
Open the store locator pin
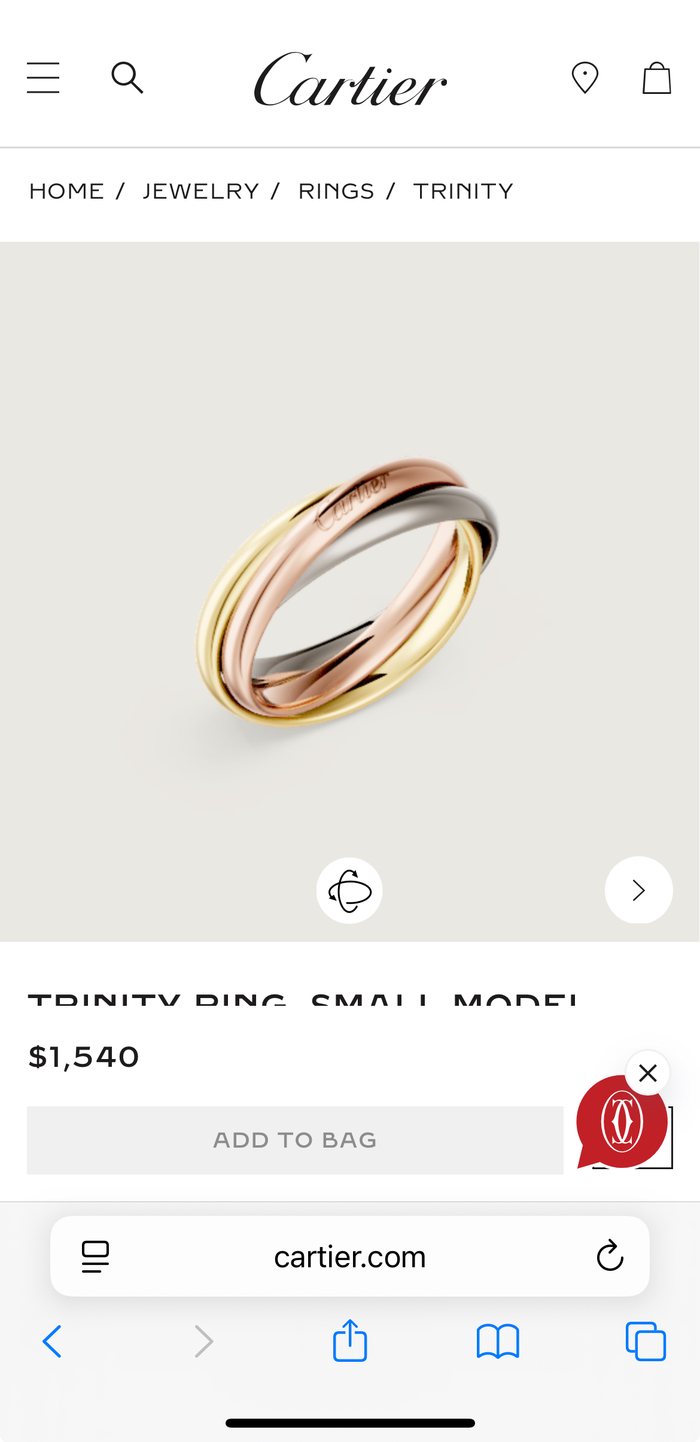(585, 78)
